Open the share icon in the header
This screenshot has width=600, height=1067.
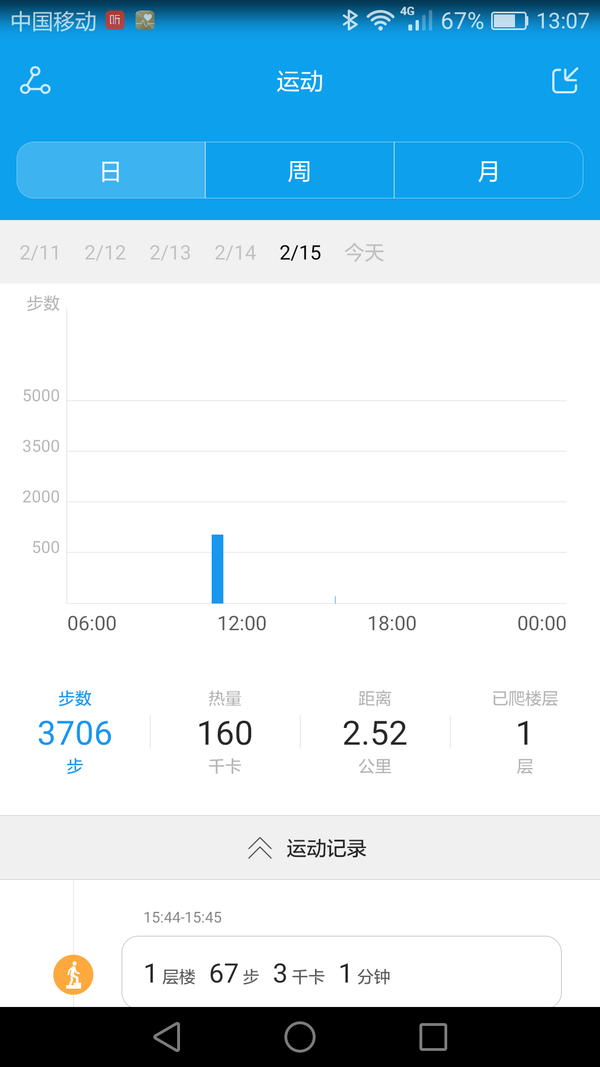point(35,81)
